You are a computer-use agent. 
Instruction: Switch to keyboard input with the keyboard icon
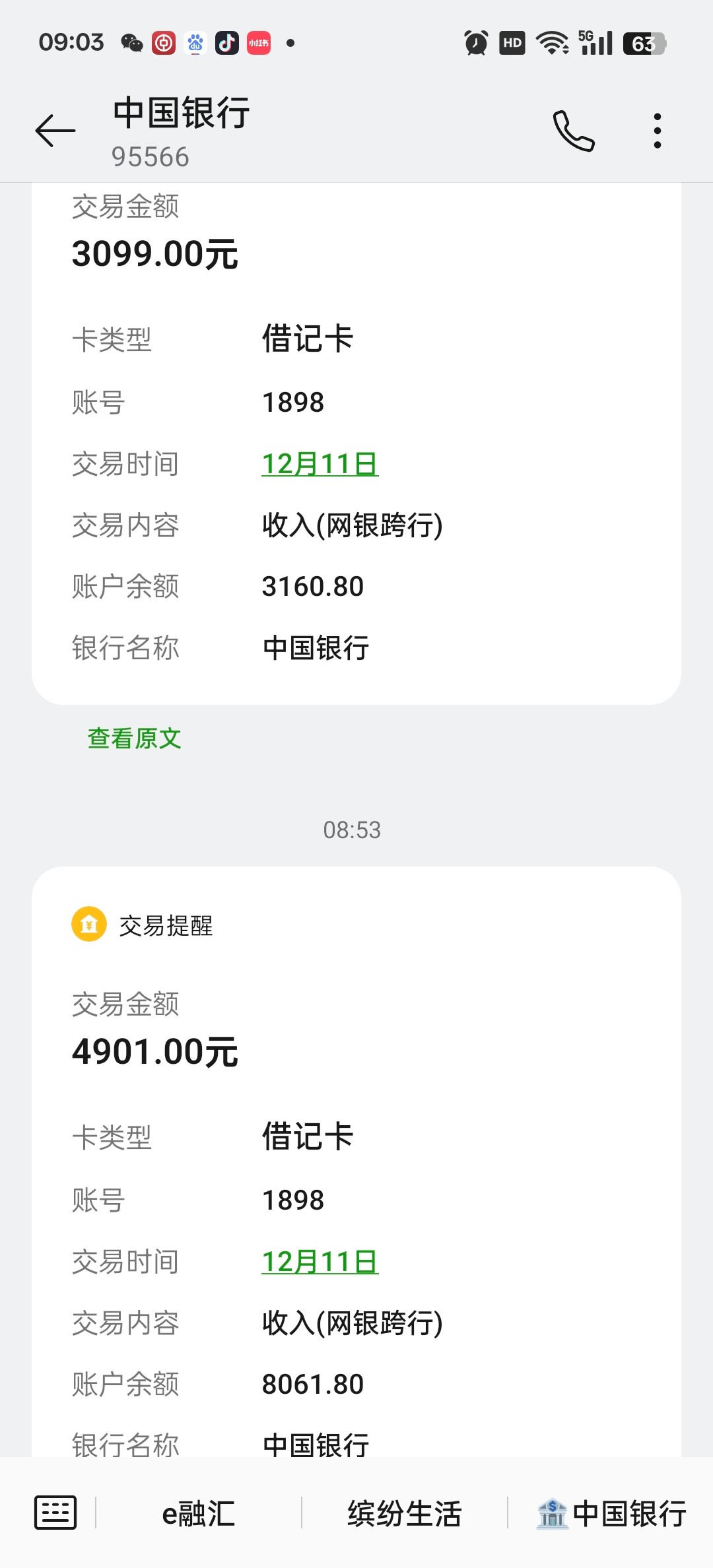(55, 1513)
